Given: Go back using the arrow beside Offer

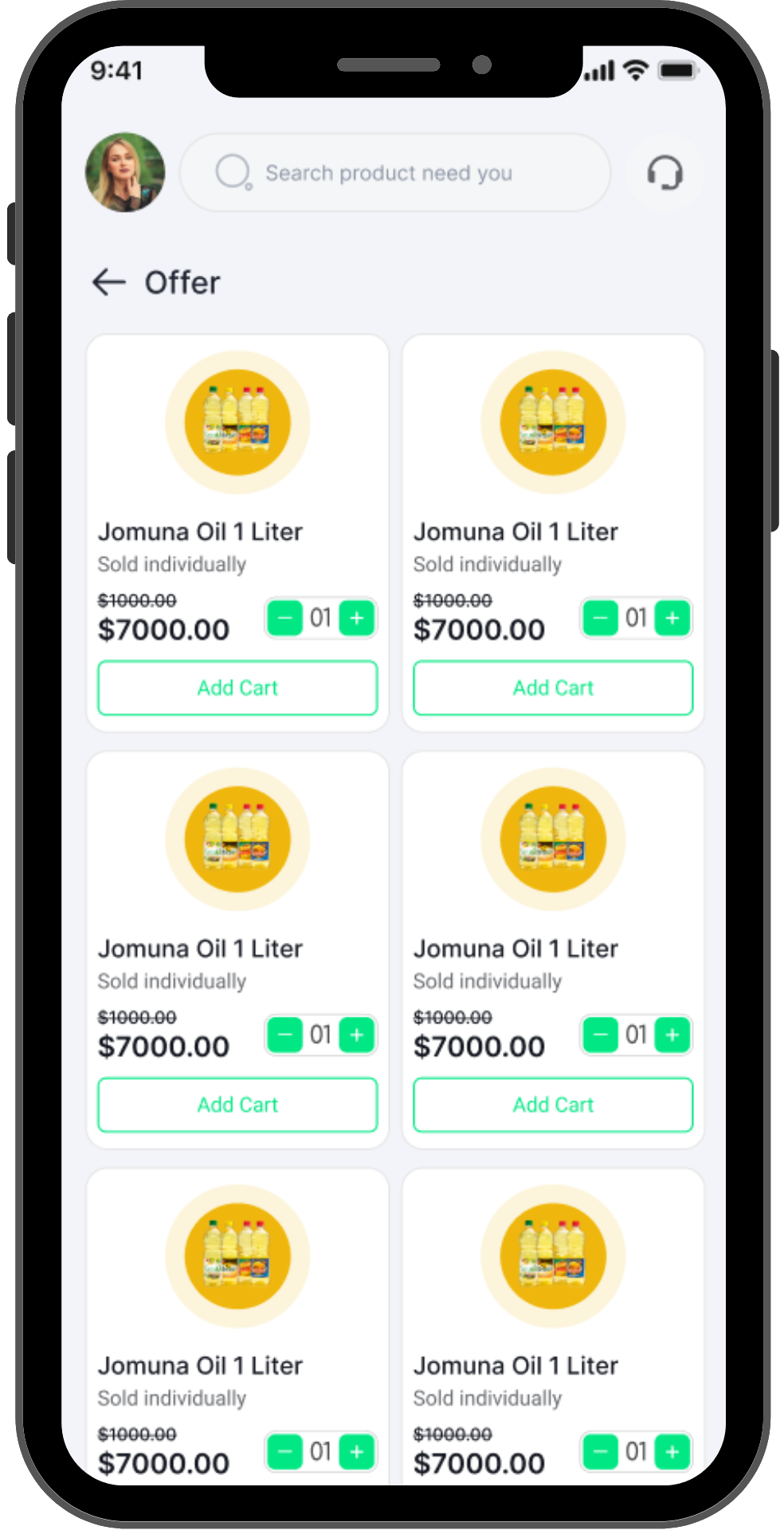Looking at the screenshot, I should click(109, 282).
